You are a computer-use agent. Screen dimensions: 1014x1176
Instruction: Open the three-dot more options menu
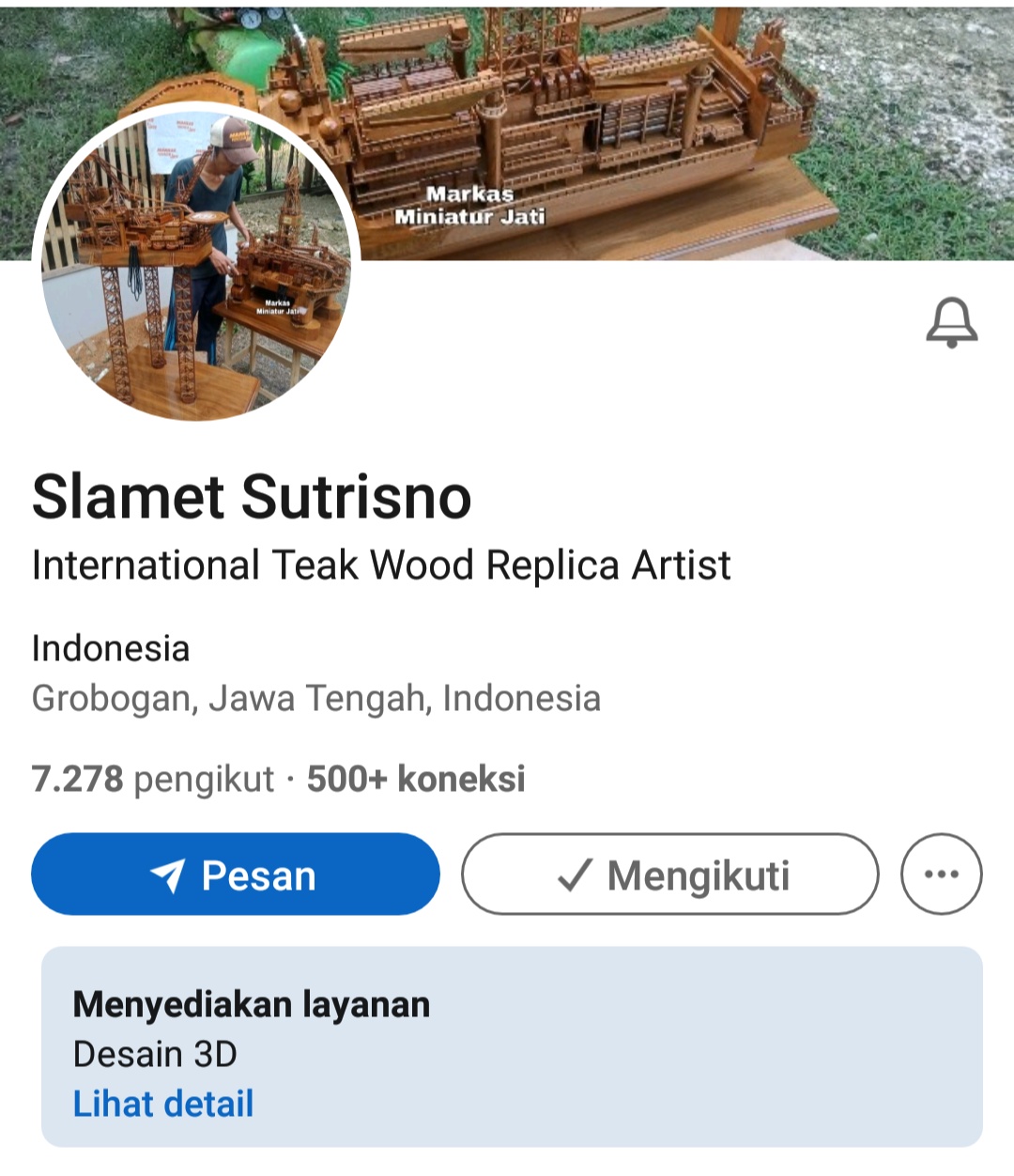[x=941, y=874]
